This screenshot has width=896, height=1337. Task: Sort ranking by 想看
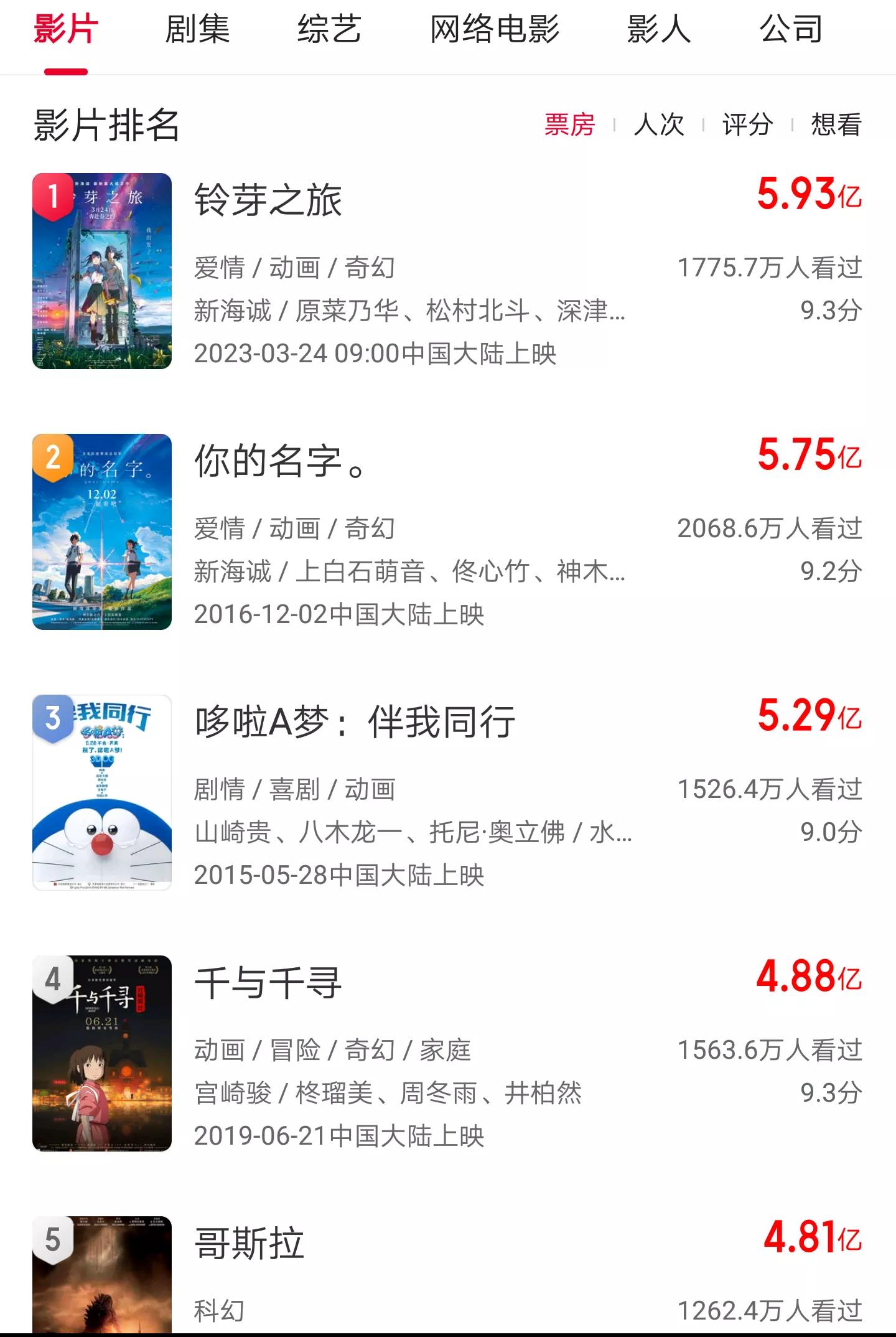[x=836, y=124]
